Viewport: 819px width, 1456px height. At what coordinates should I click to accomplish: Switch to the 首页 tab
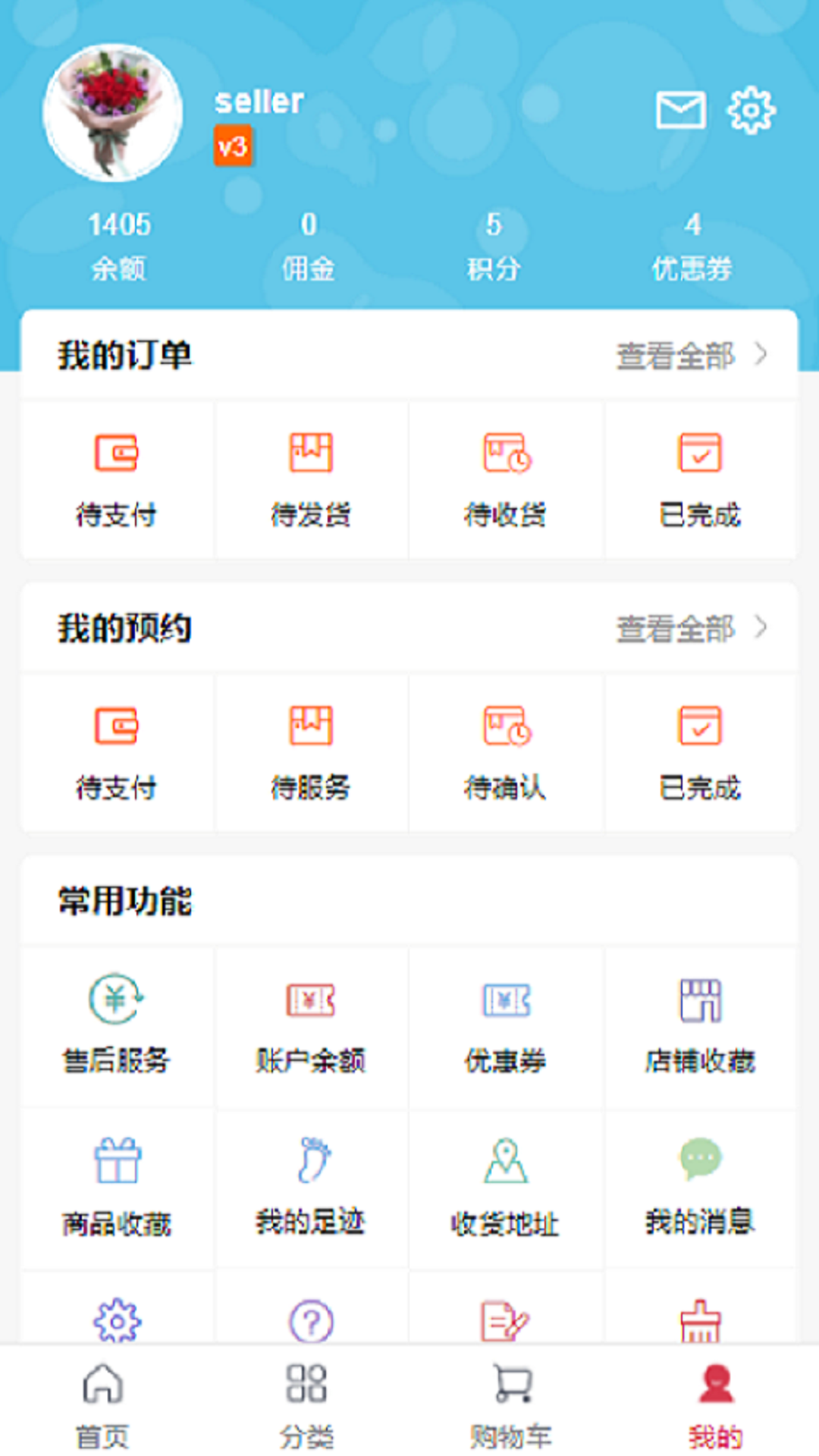point(102,1403)
